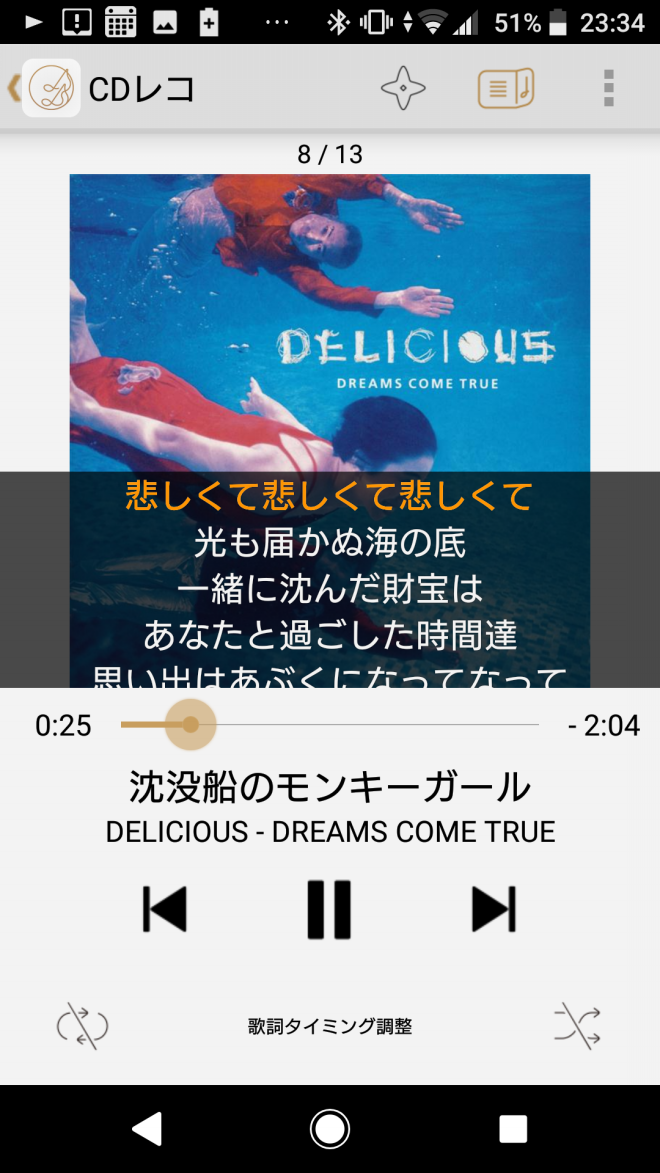660x1173 pixels.
Task: Toggle the repeat mode icon
Action: pos(82,1026)
